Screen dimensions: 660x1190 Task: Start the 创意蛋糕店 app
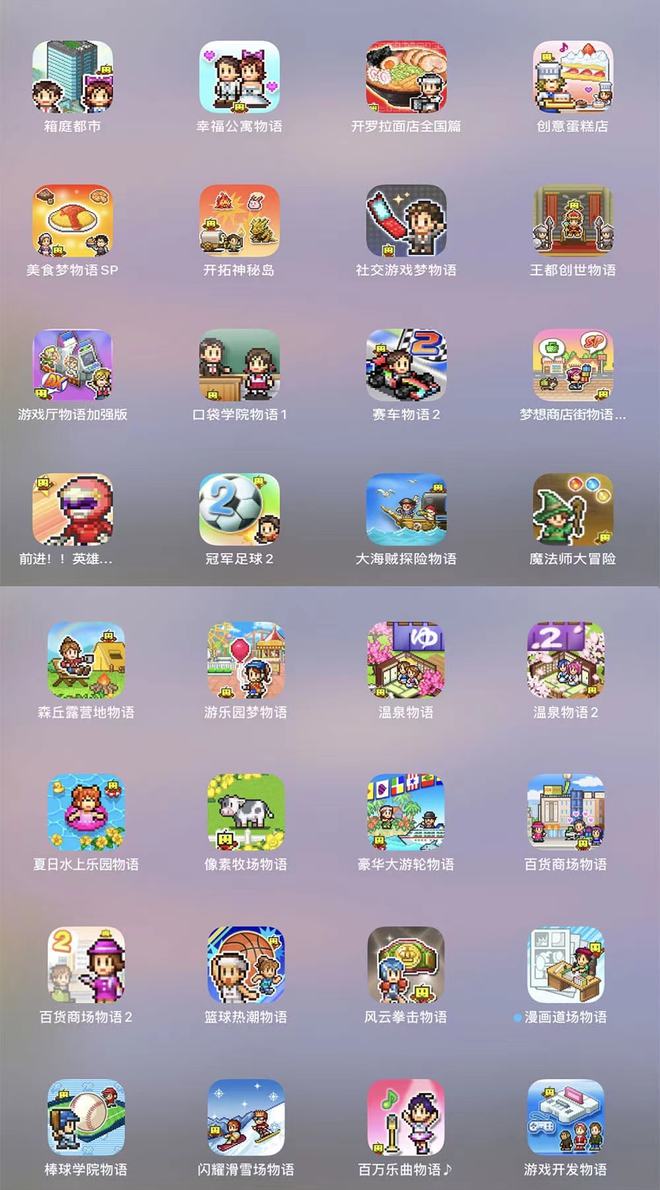tap(572, 77)
